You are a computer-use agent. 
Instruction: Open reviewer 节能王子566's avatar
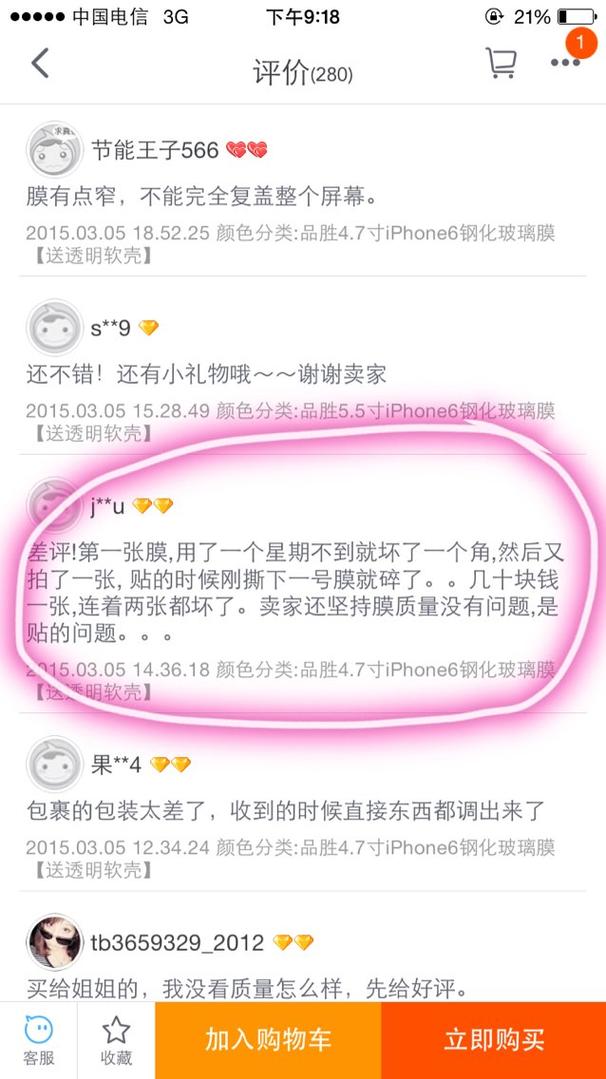54,149
